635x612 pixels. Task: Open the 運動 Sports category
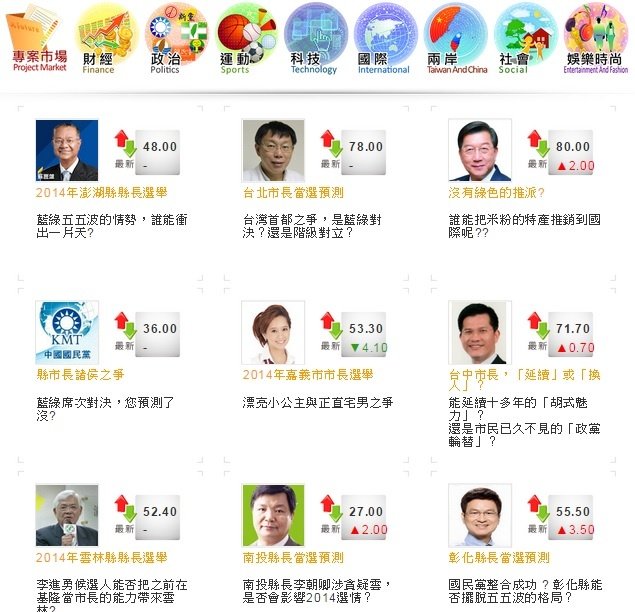coord(244,40)
